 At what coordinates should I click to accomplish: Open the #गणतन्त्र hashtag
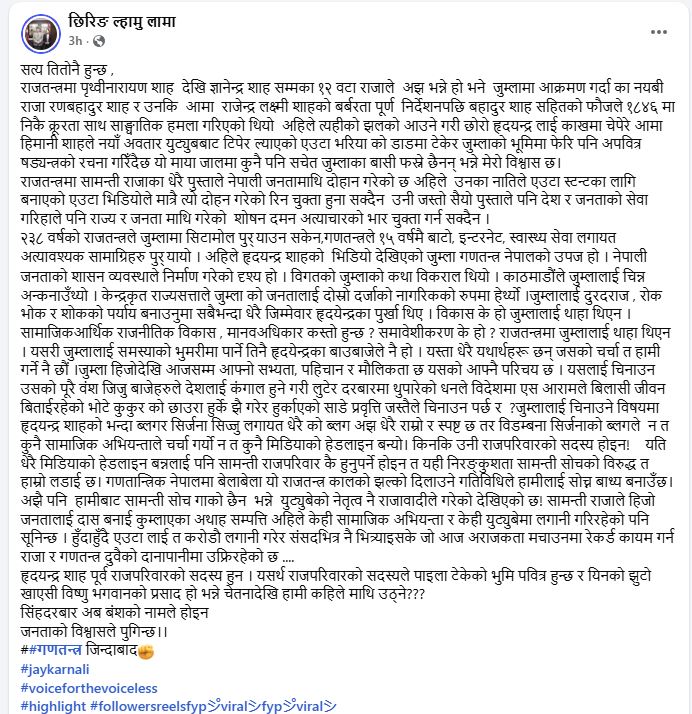point(56,650)
